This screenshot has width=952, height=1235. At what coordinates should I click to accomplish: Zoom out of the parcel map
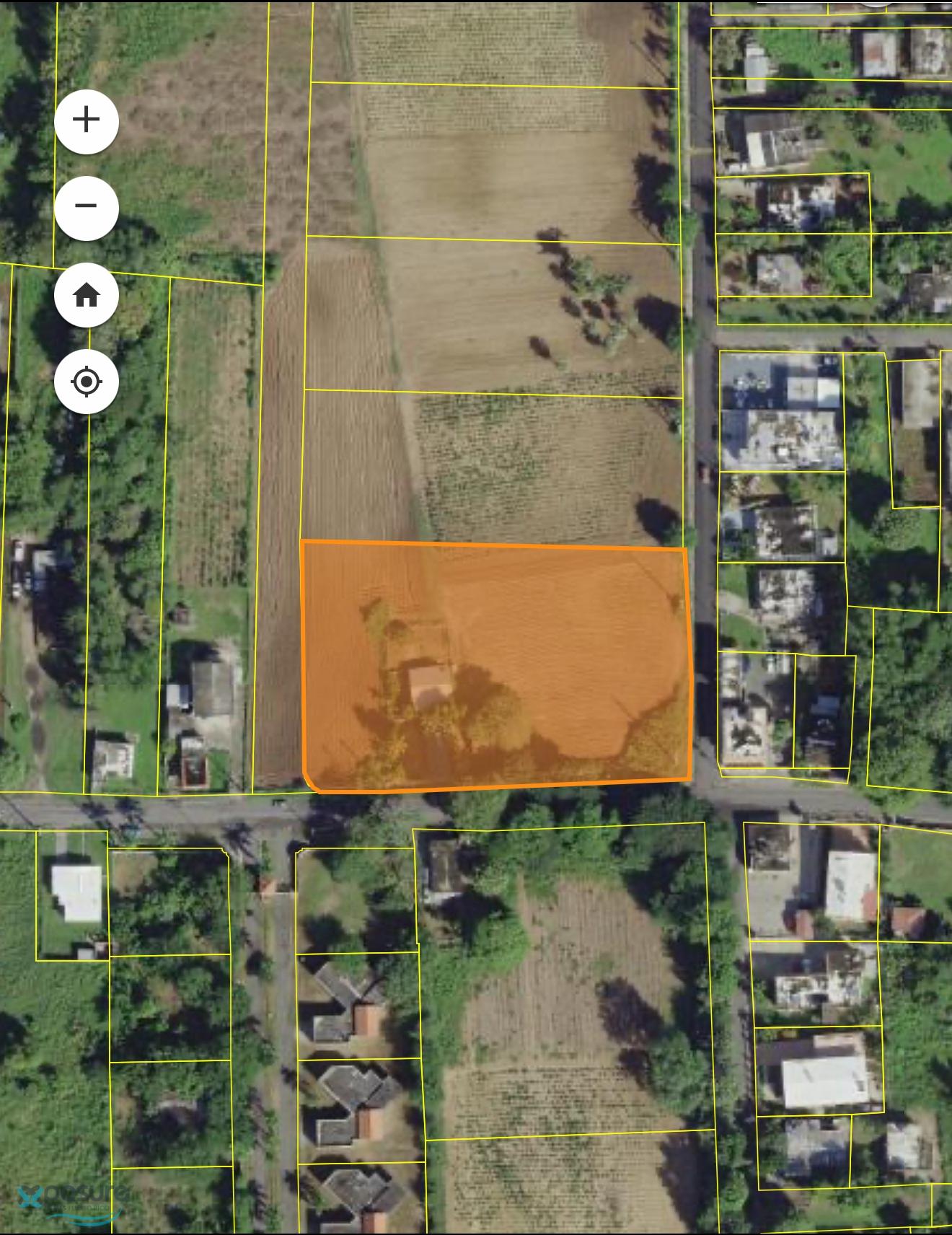coord(87,207)
